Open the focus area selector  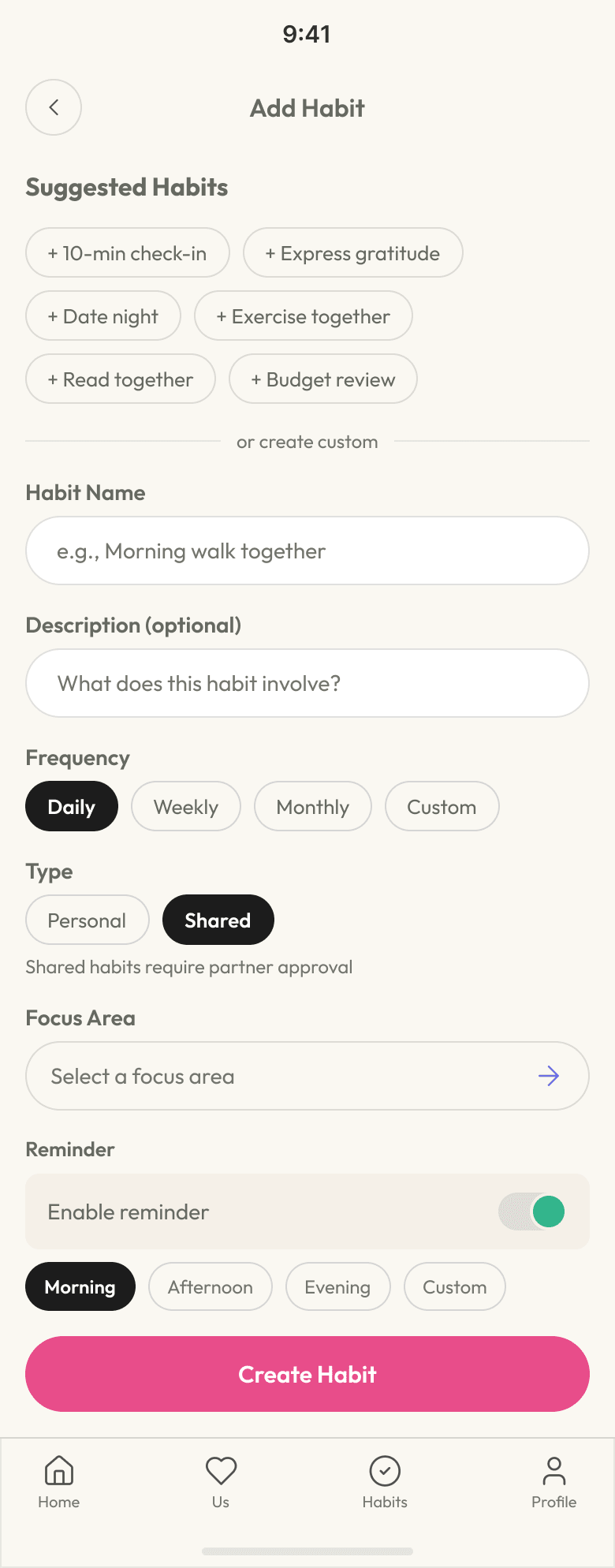307,1077
